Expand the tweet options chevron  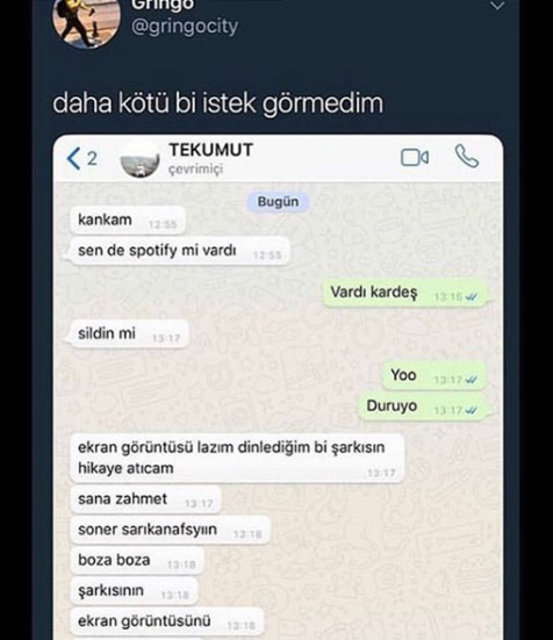pyautogui.click(x=497, y=6)
